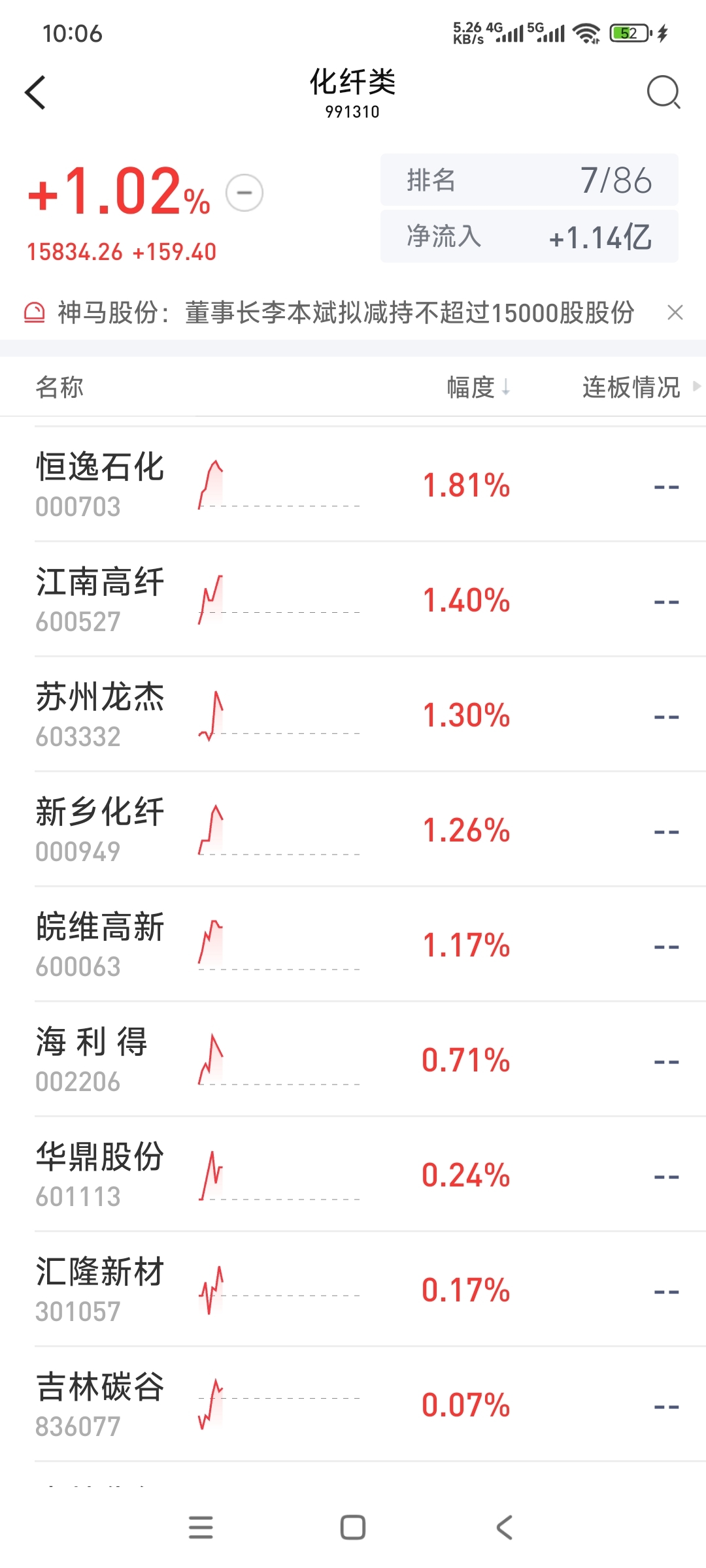The image size is (706, 1568).
Task: Tap the minus circle beside +1.02%
Action: pyautogui.click(x=244, y=193)
